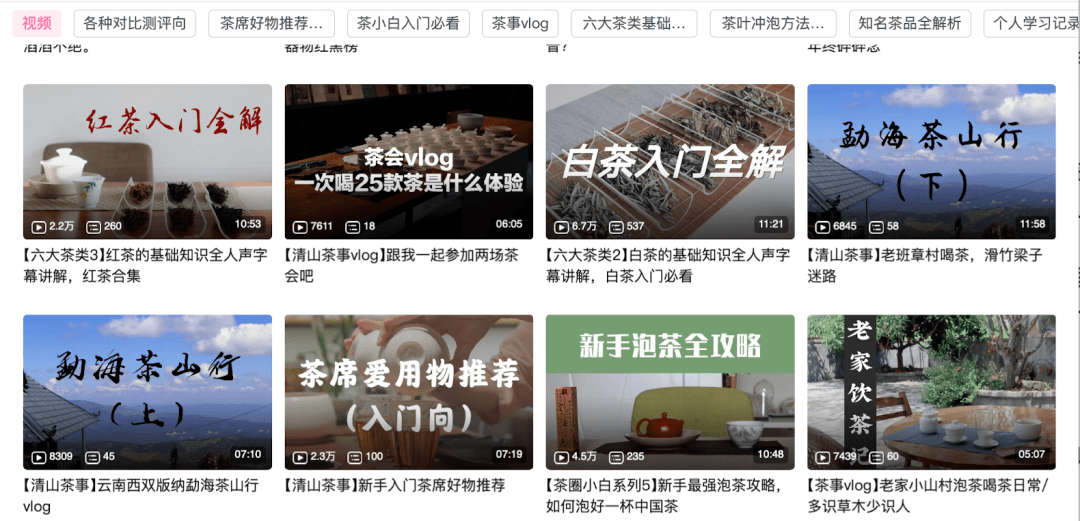The height and width of the screenshot is (521, 1080).
Task: Switch to 各种对比测评向 category
Action: pyautogui.click(x=135, y=23)
